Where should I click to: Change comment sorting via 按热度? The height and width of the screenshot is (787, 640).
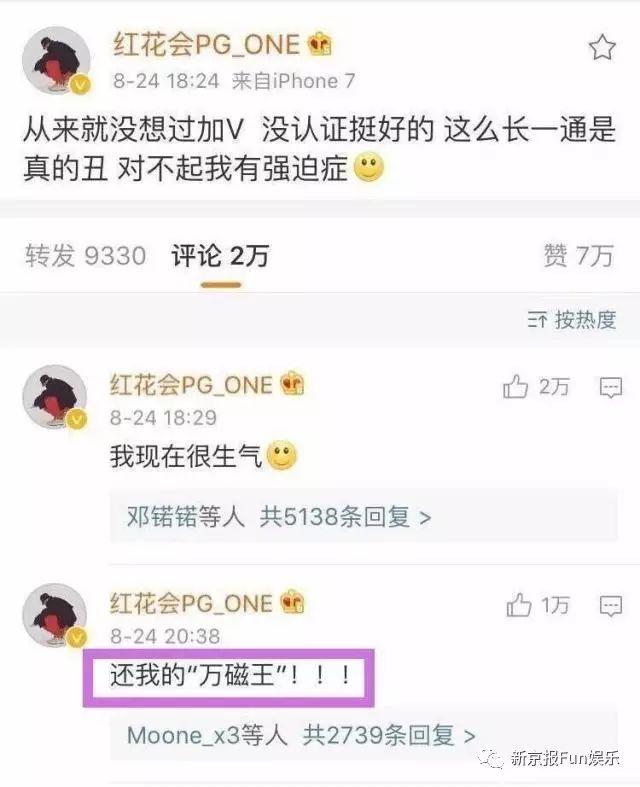(x=572, y=320)
